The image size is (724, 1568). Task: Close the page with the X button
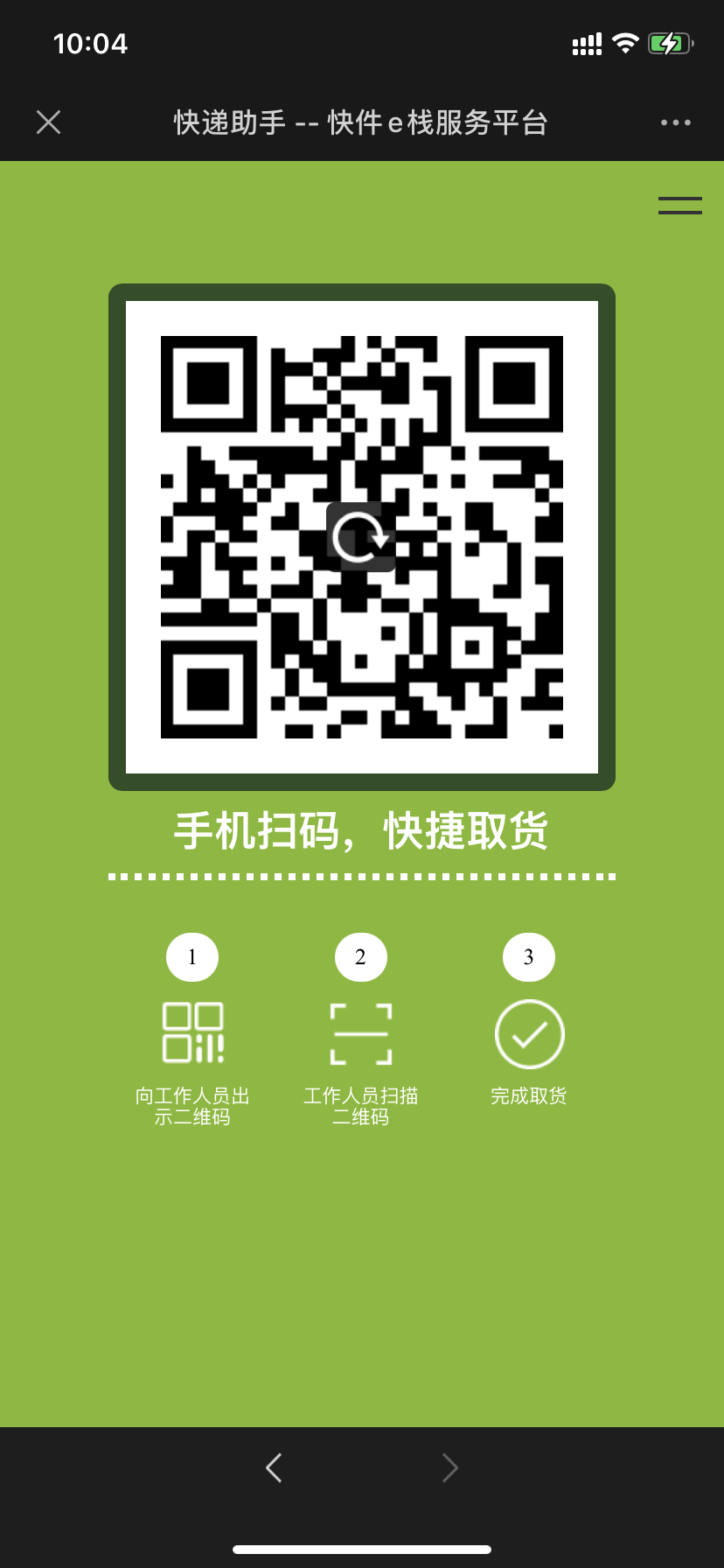(x=48, y=122)
